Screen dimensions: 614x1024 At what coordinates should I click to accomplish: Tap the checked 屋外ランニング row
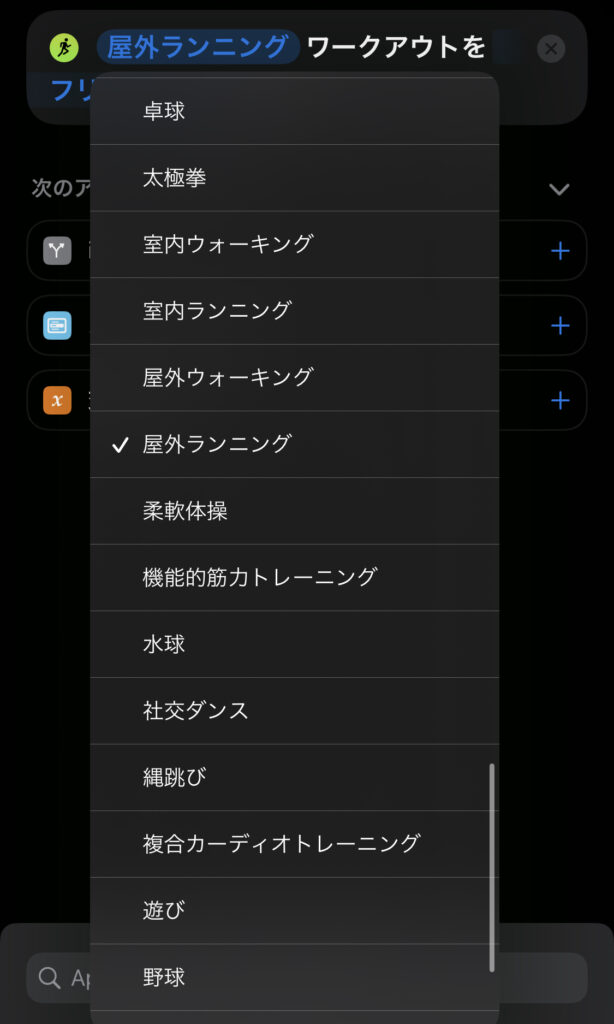[295, 444]
